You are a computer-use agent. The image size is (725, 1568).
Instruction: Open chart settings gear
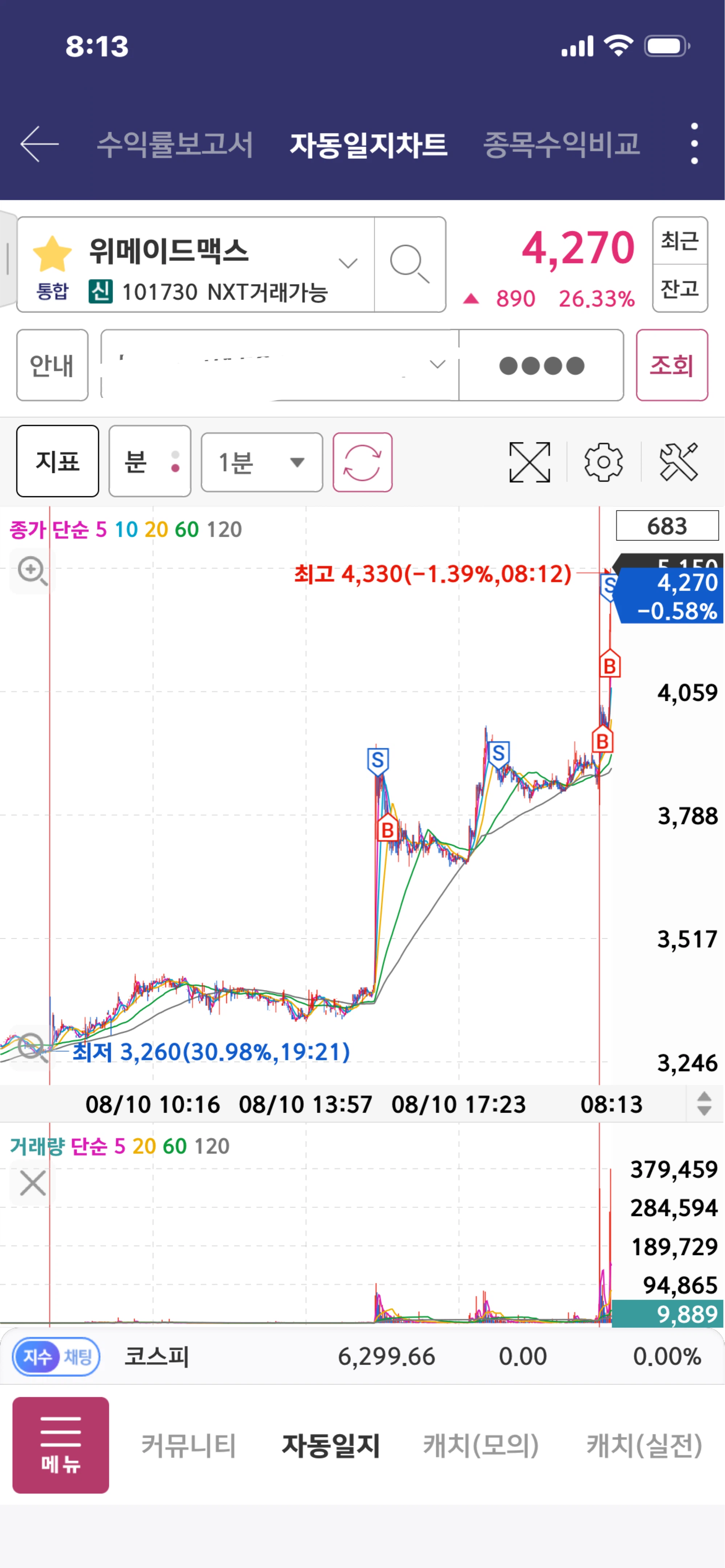(x=603, y=463)
